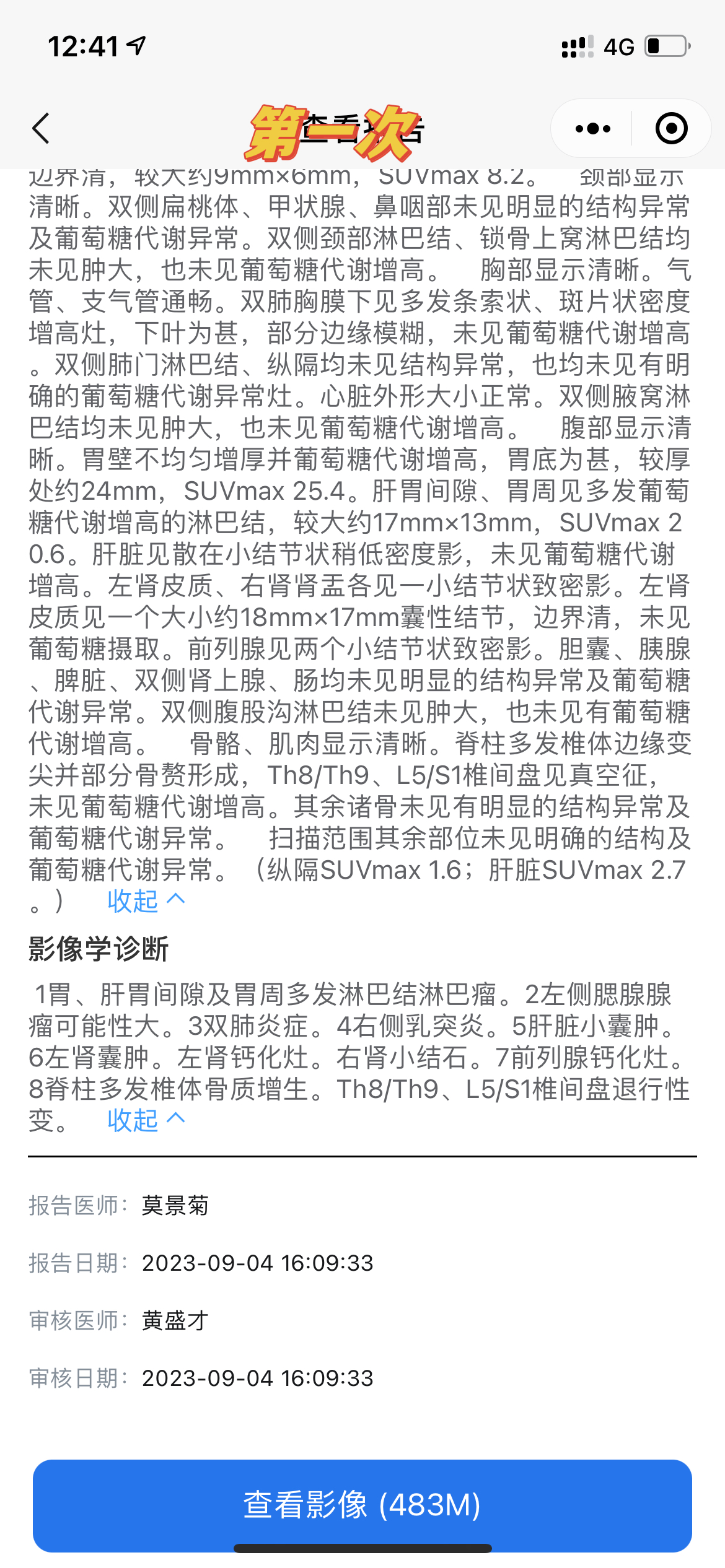Collapse the imaging findings text with 收起

pos(146,901)
